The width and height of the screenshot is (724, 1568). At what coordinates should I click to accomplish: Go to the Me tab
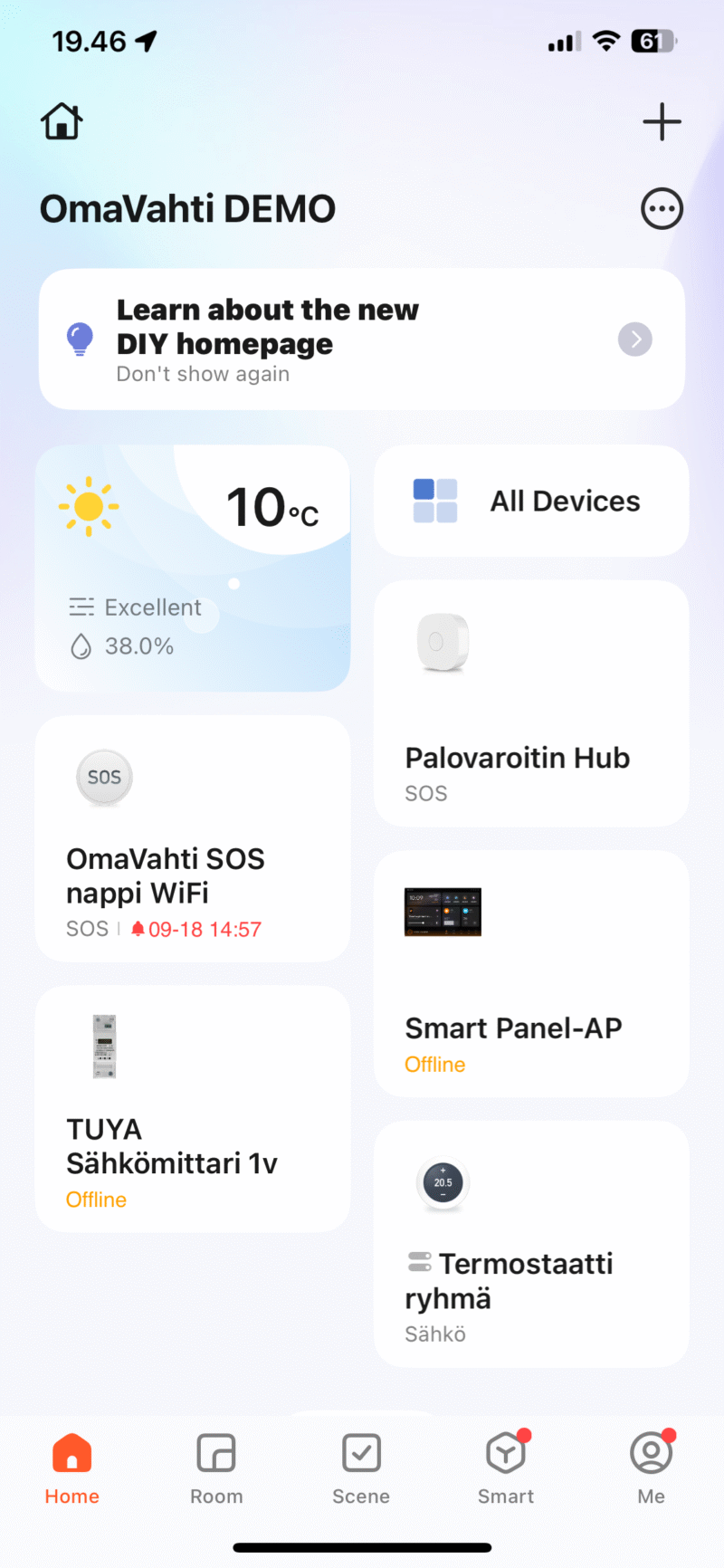pos(651,1468)
